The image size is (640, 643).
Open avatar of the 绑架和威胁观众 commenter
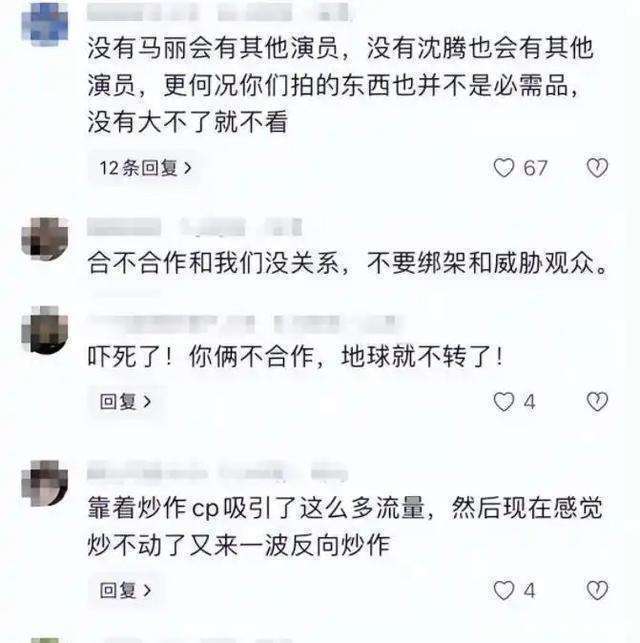45,239
